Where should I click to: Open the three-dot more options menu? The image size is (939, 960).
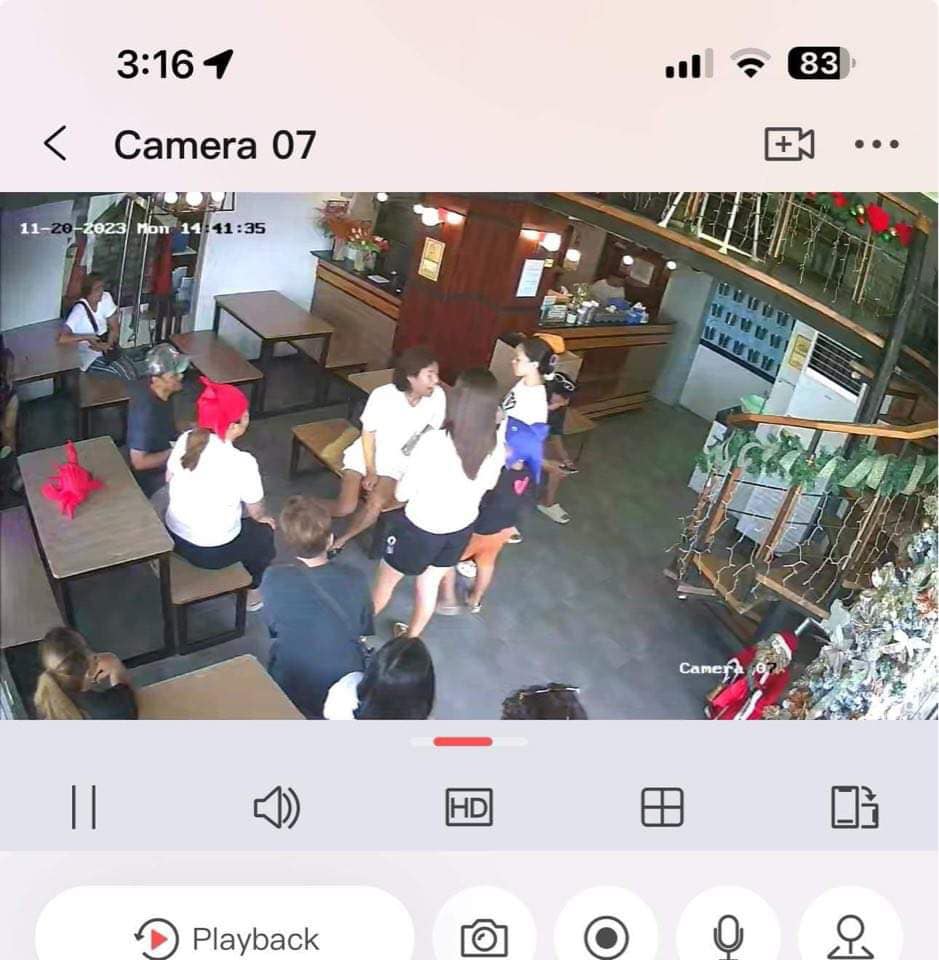pyautogui.click(x=876, y=145)
